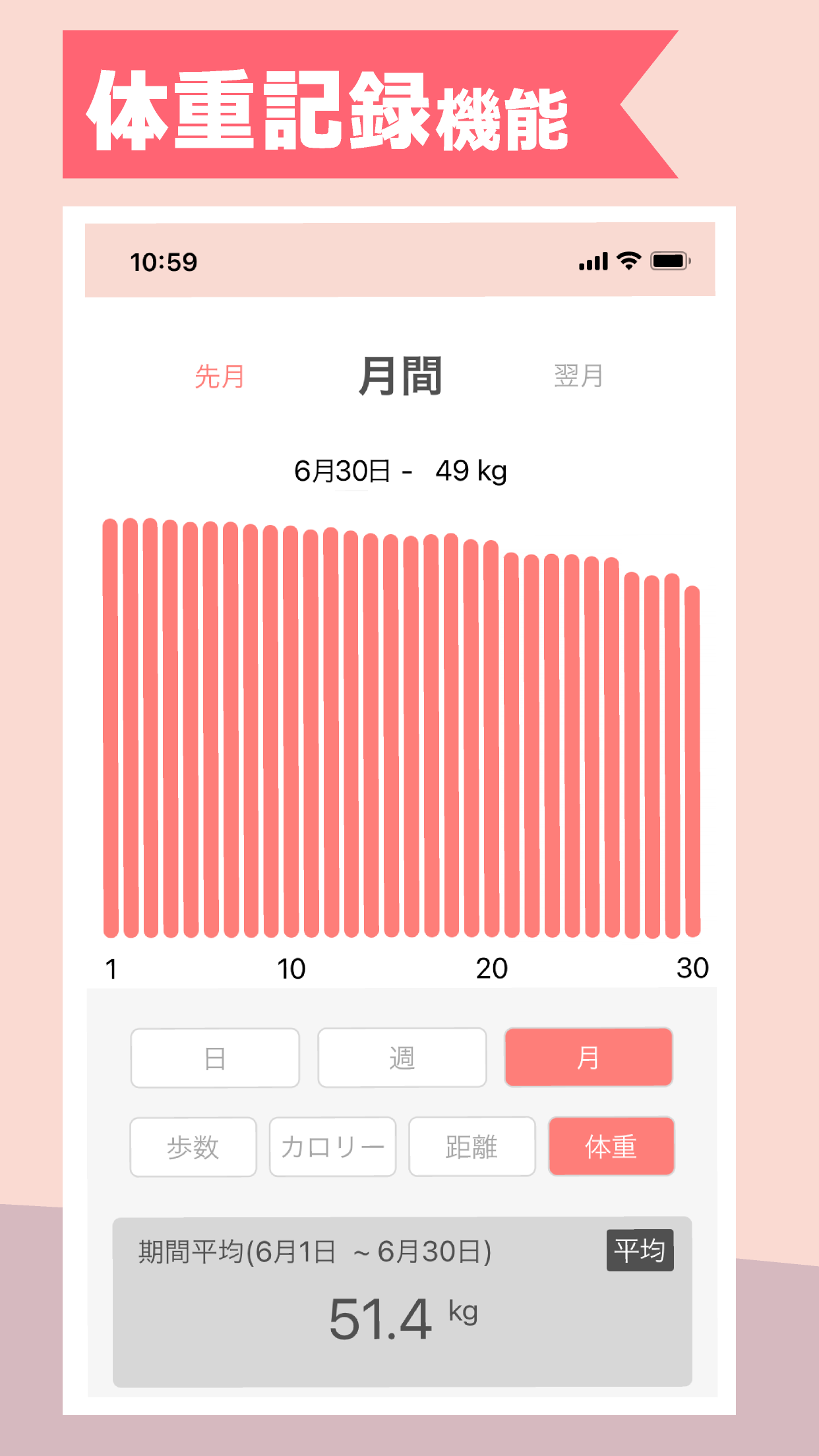Tap the 6月30日 - 49 kg label
Screen dimensions: 819x1456
(x=402, y=470)
